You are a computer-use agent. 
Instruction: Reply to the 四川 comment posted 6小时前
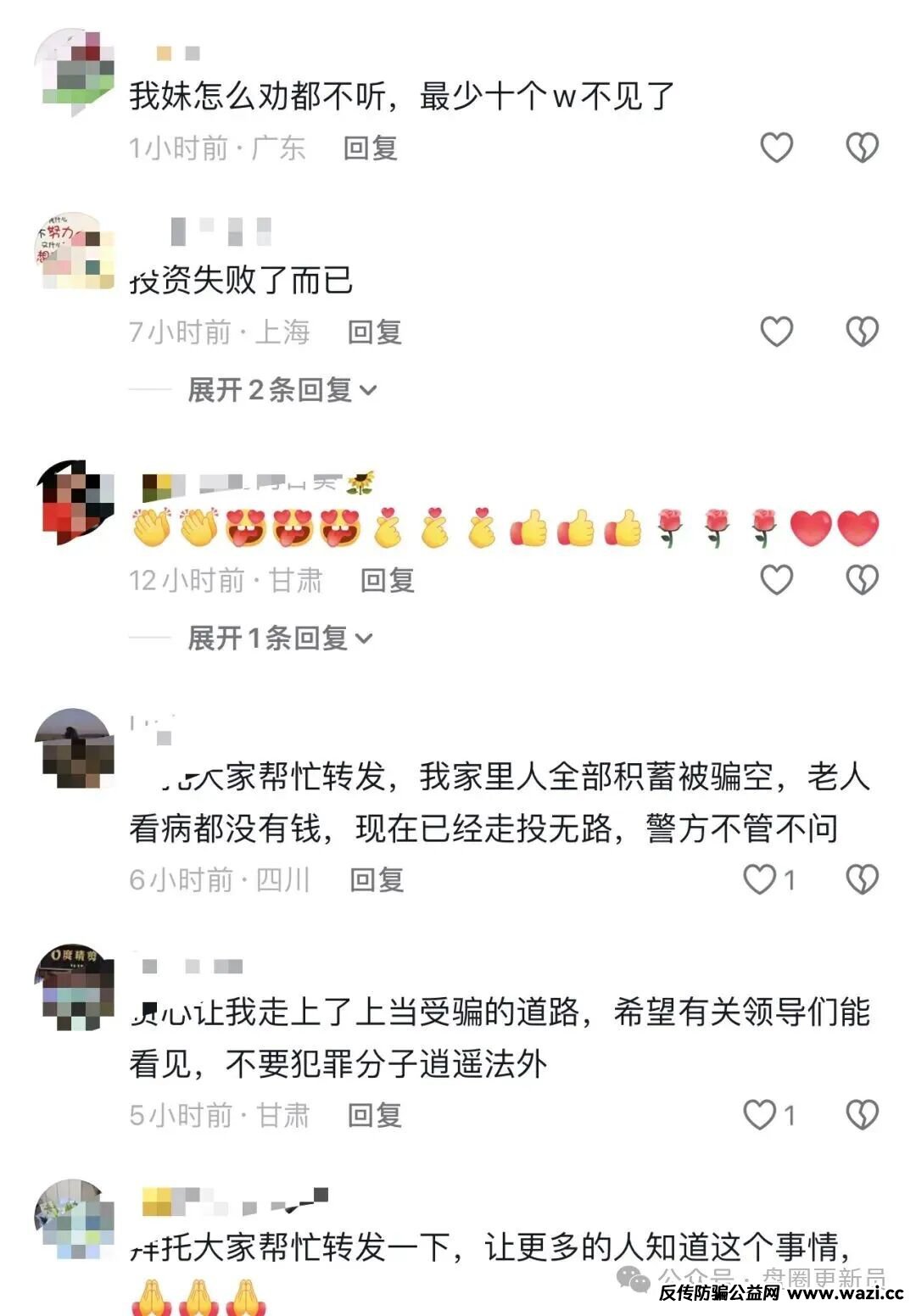coord(377,879)
